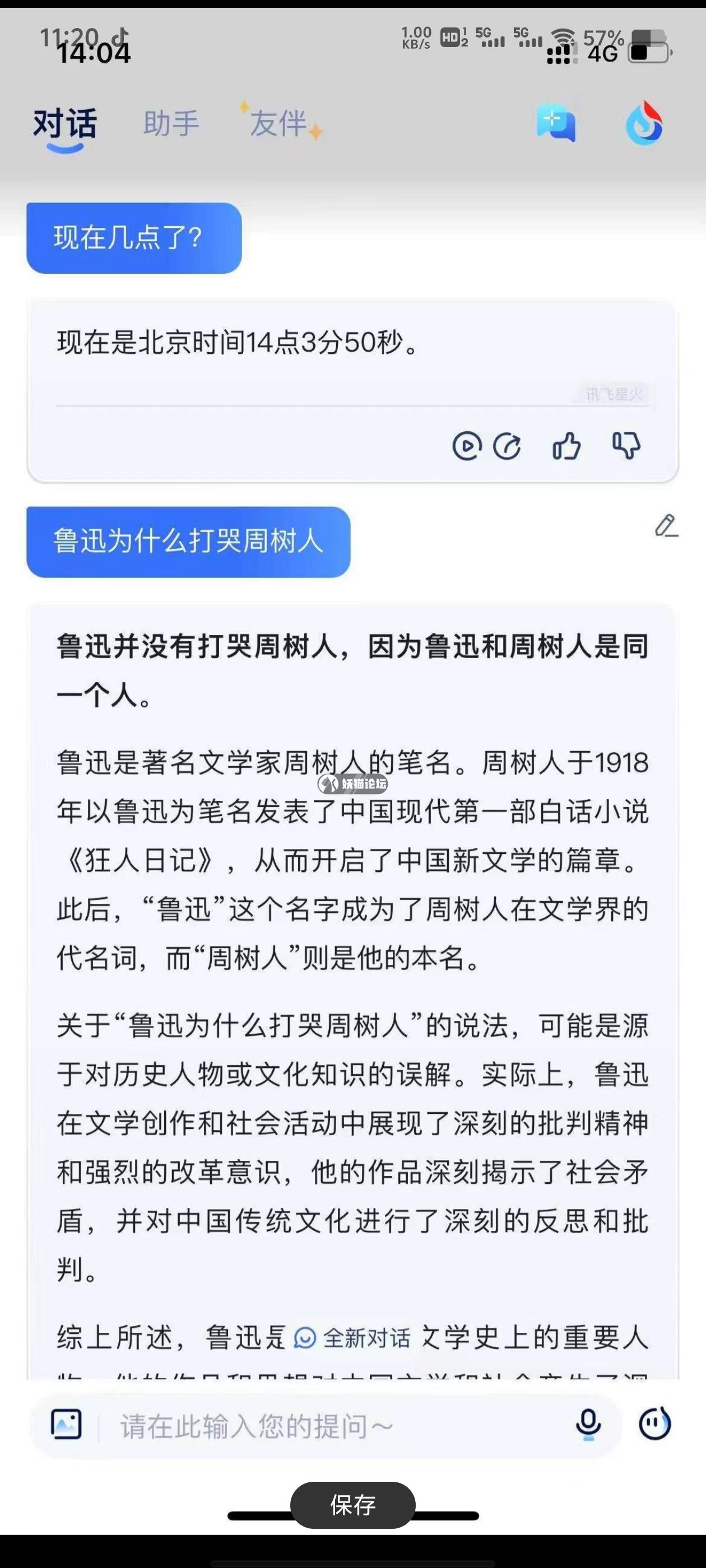The image size is (706, 1568).
Task: Open the Spark flame icon at top right
Action: click(644, 124)
